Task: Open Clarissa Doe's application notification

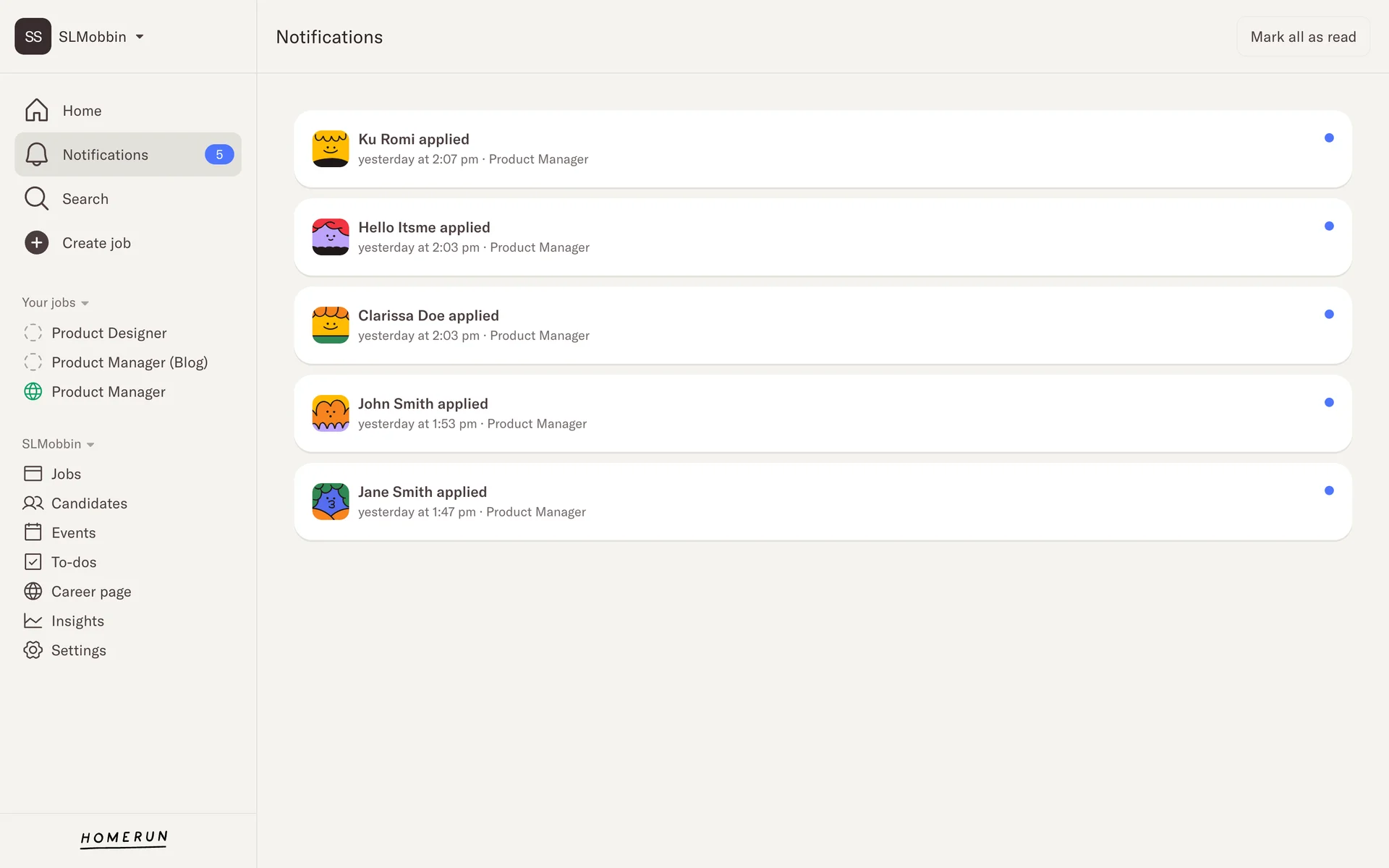Action: coord(822,325)
